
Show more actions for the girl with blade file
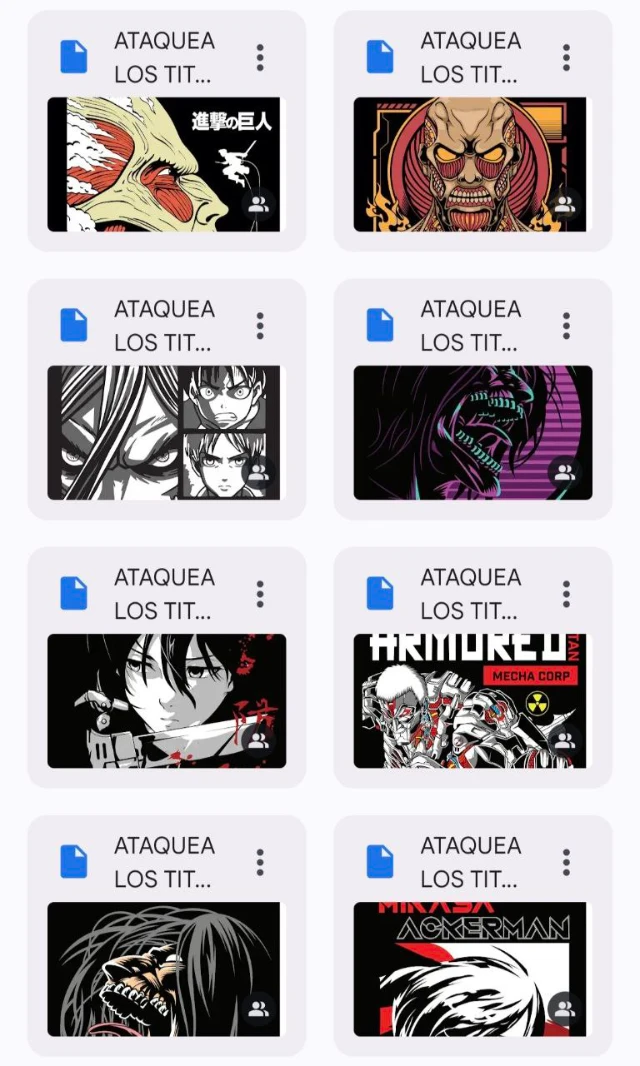click(x=260, y=593)
